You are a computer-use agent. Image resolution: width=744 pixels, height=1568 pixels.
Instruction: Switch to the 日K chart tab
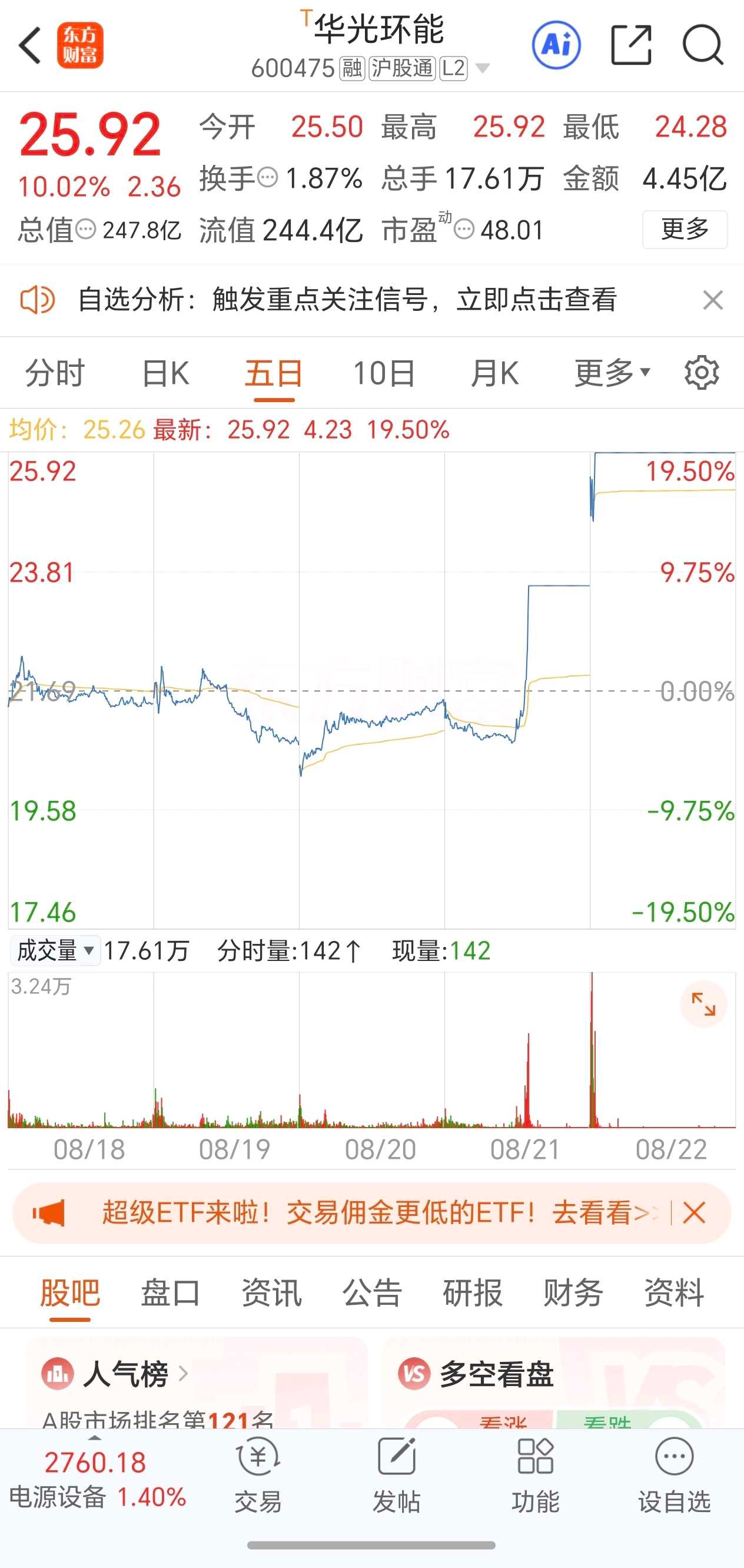[165, 373]
